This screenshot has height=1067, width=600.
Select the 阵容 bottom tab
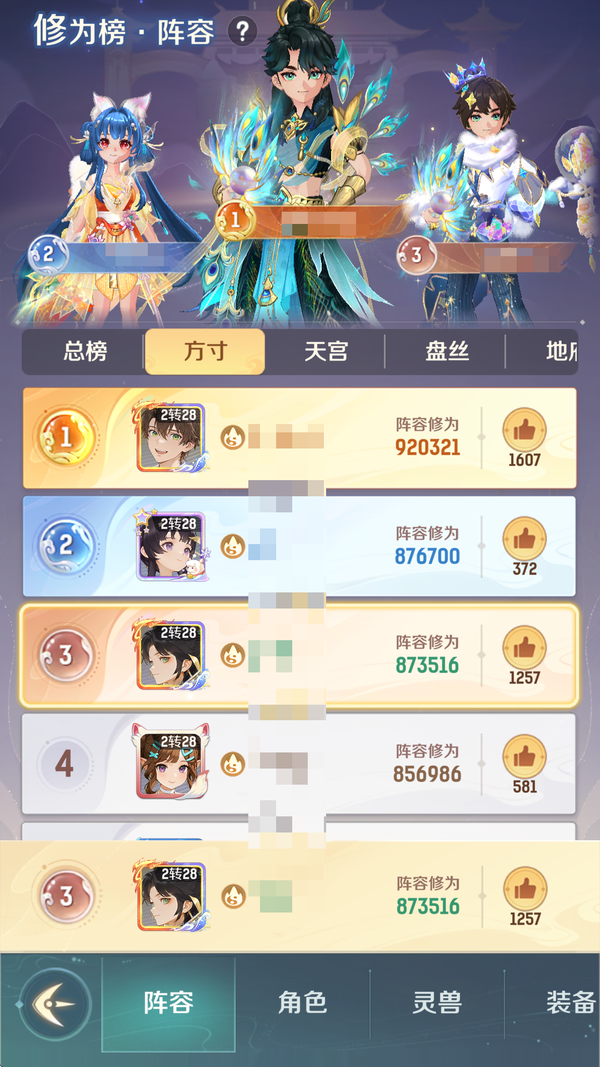pyautogui.click(x=168, y=1003)
